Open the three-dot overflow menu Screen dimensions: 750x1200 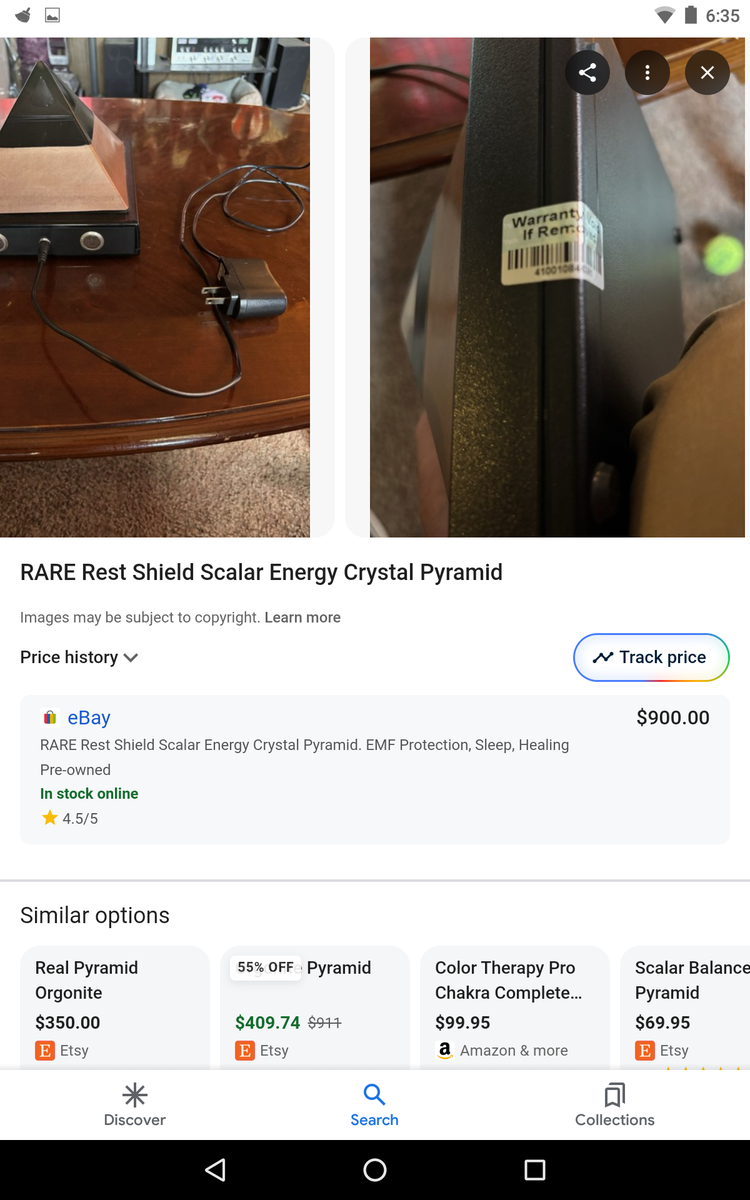[x=647, y=73]
